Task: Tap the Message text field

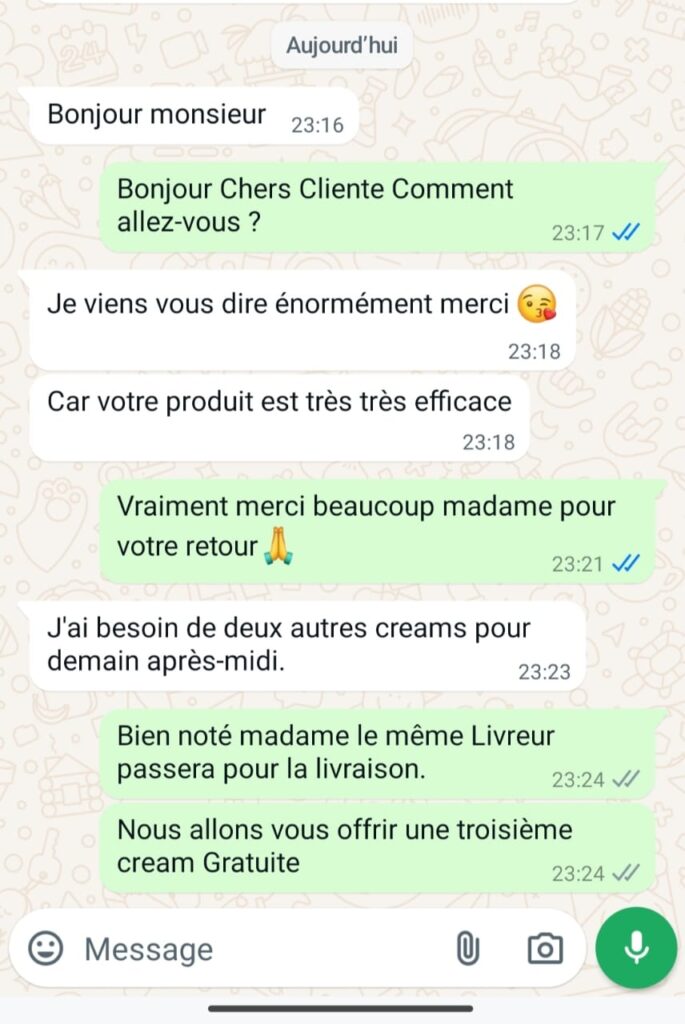Action: 250,948
